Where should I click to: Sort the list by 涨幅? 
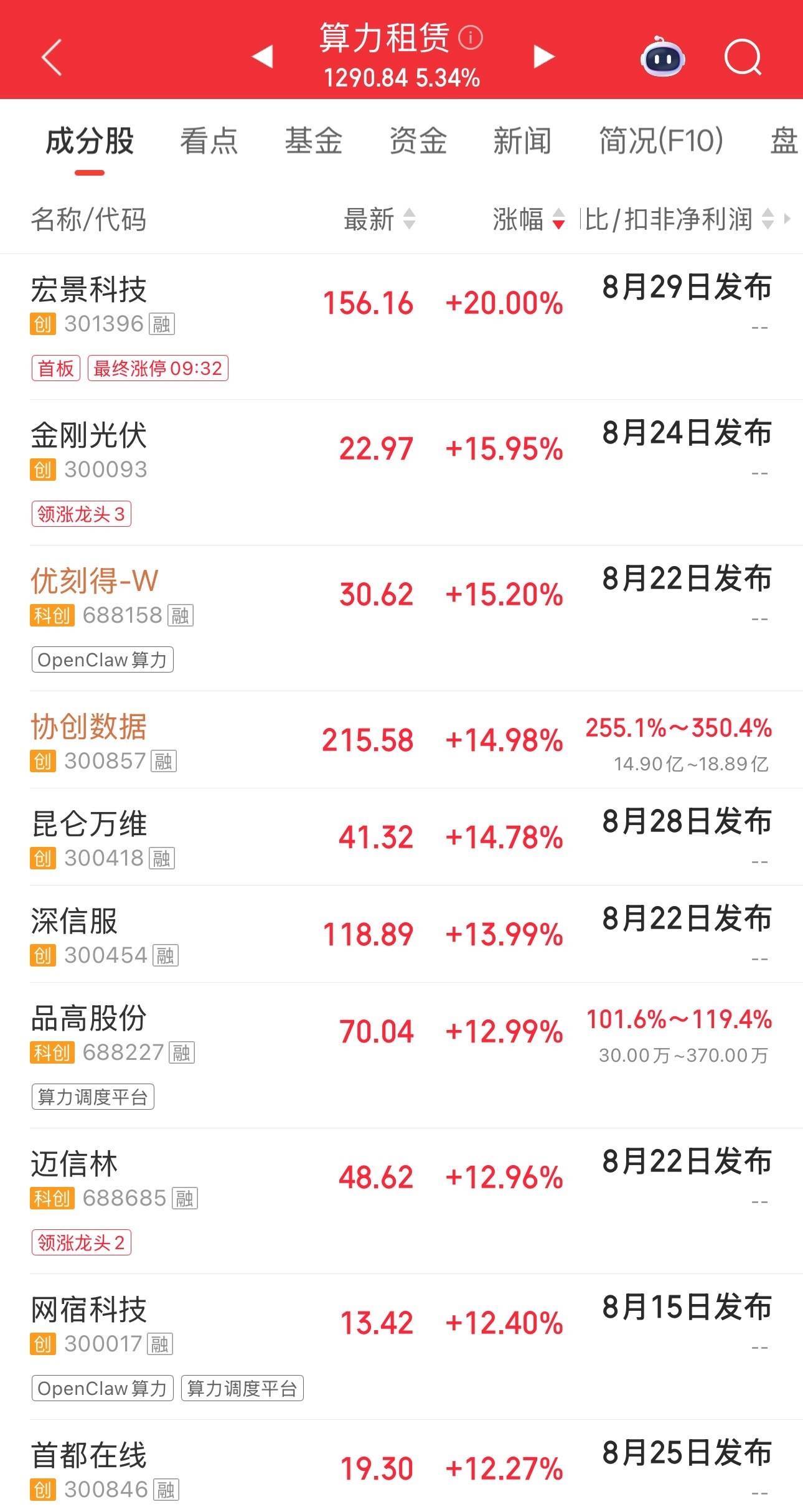click(x=529, y=219)
